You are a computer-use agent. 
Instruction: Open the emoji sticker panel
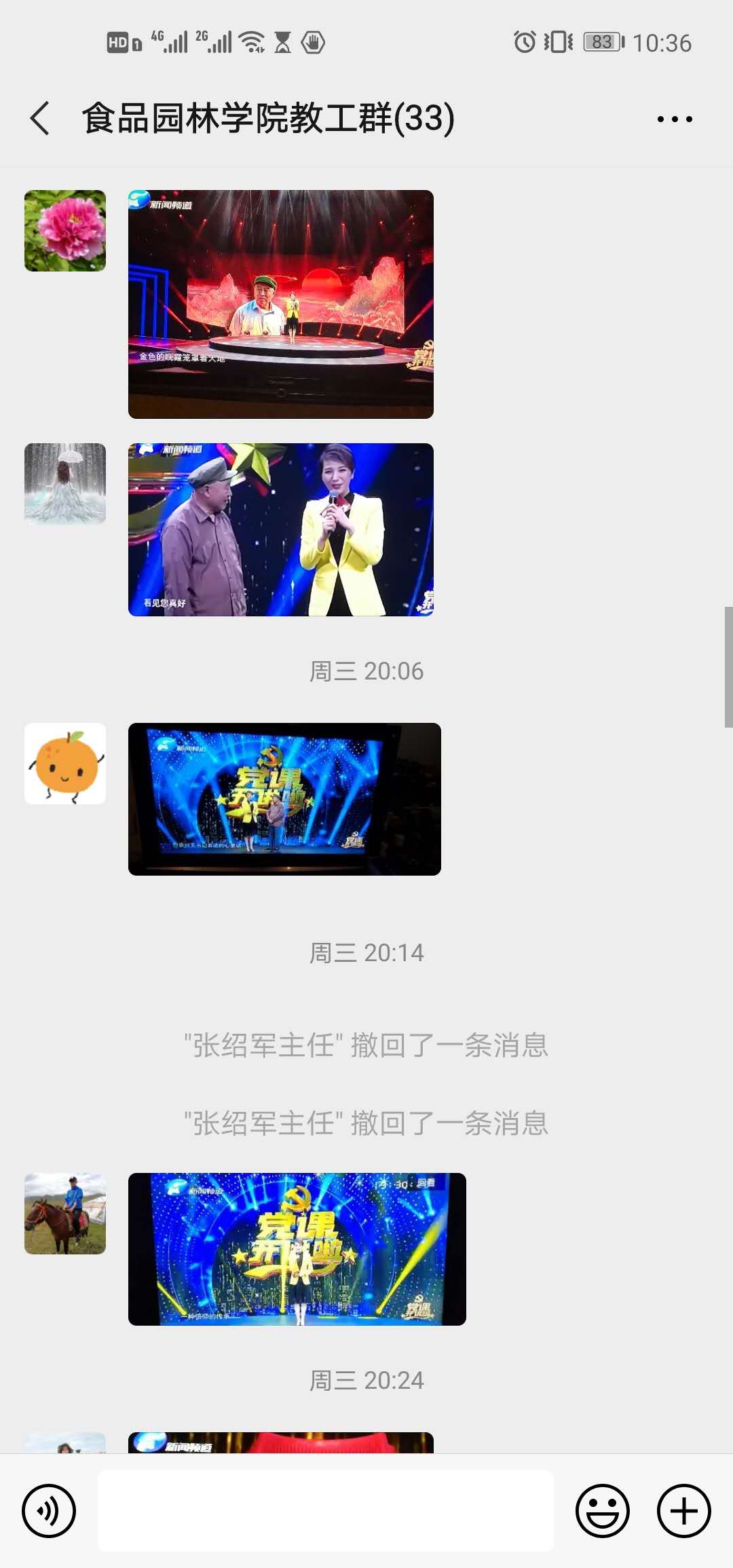point(602,1510)
